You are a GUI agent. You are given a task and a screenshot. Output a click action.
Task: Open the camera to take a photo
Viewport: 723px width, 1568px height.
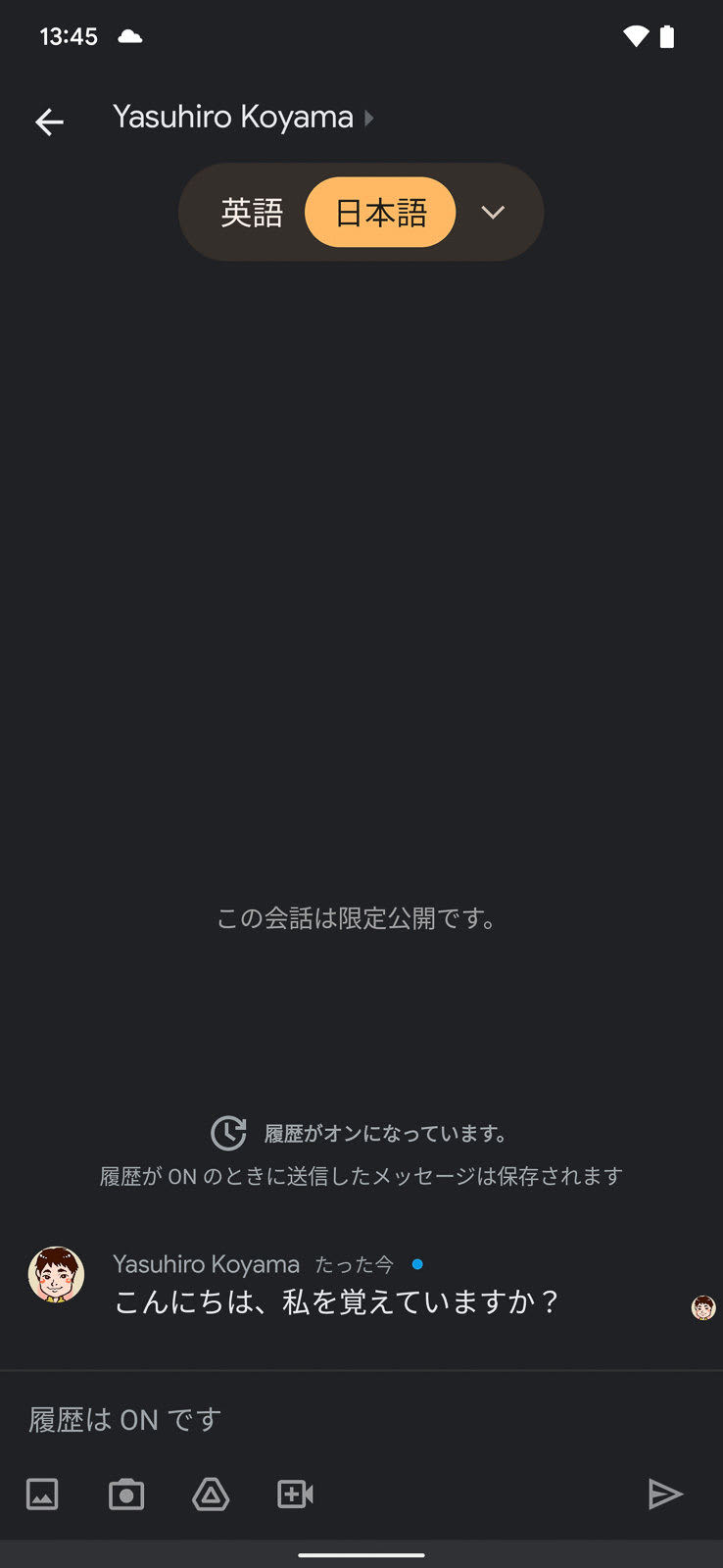126,1494
